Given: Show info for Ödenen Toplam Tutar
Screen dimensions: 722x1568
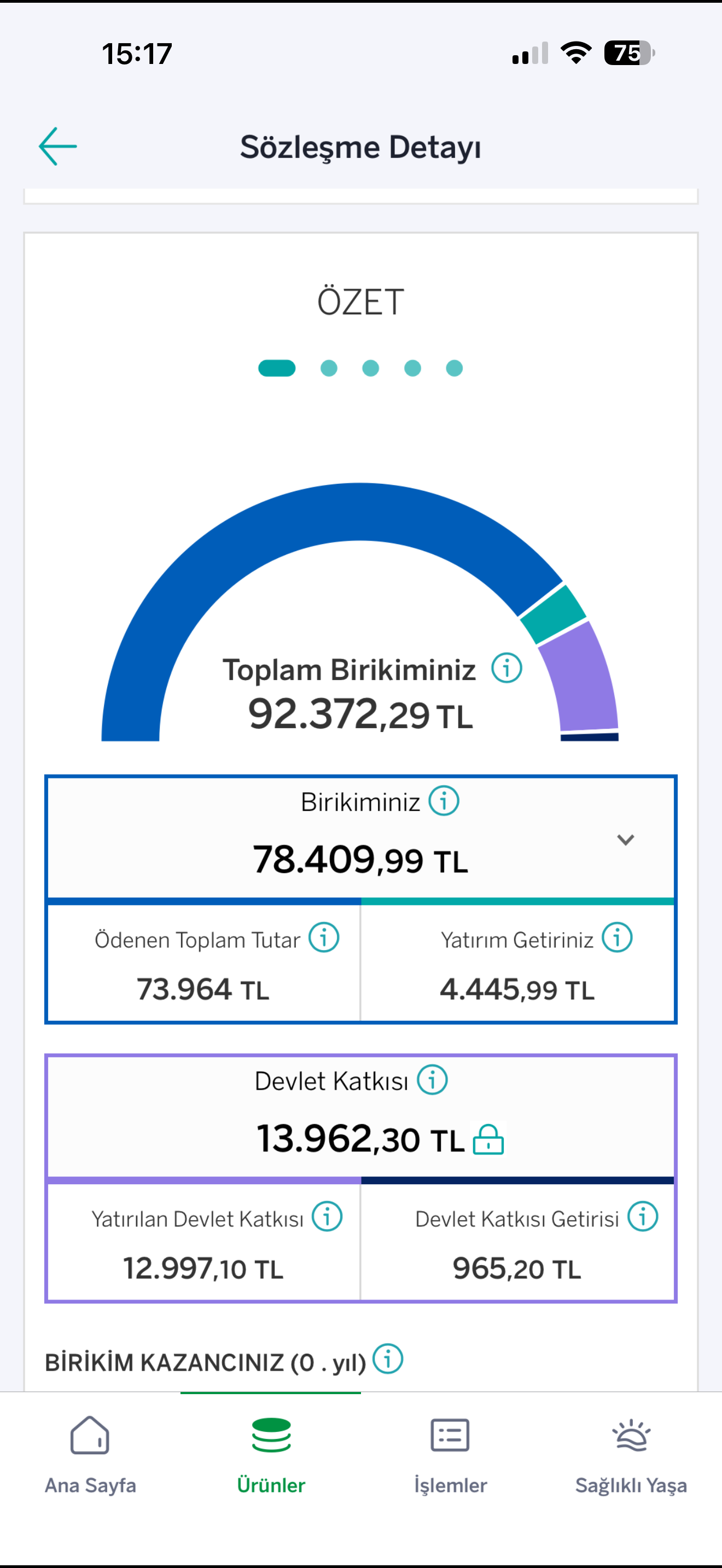Looking at the screenshot, I should (324, 938).
